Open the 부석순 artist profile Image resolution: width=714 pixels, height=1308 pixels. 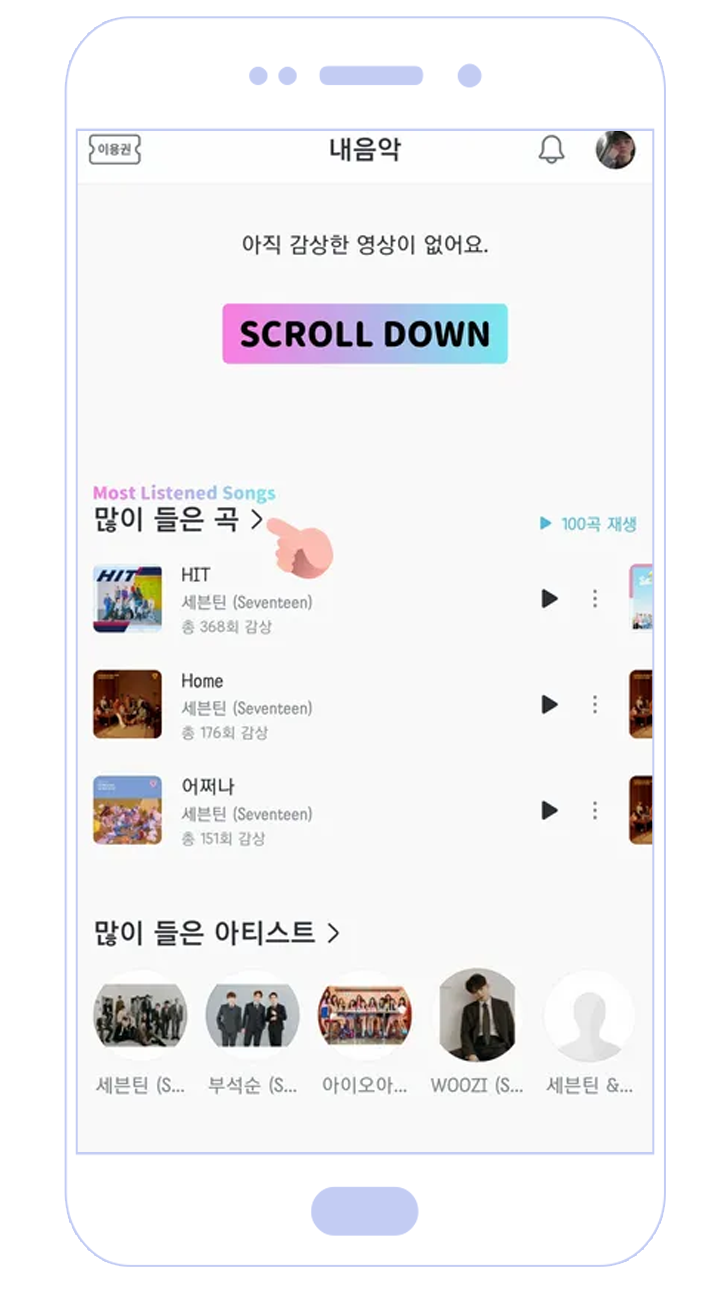[252, 1032]
